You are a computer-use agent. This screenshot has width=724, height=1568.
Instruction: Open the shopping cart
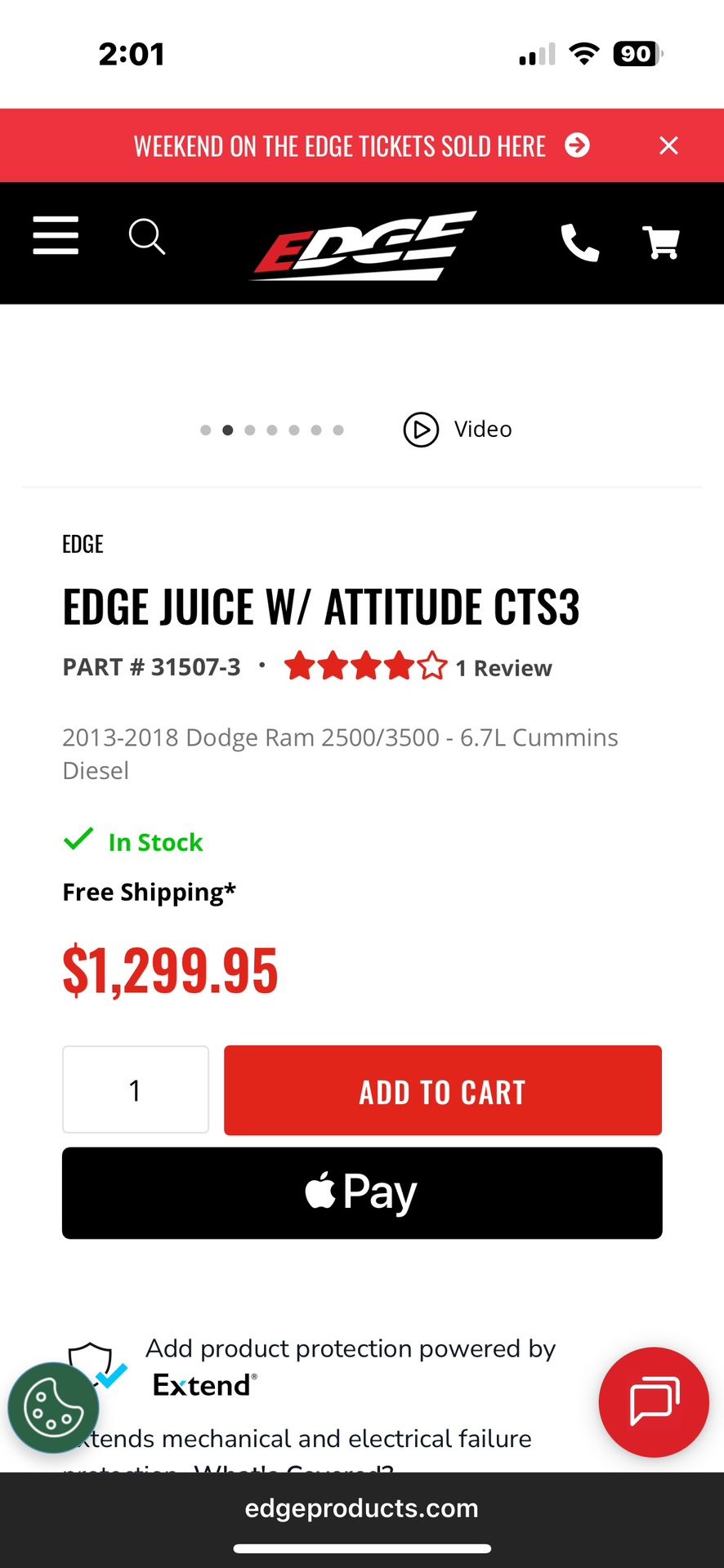click(661, 242)
